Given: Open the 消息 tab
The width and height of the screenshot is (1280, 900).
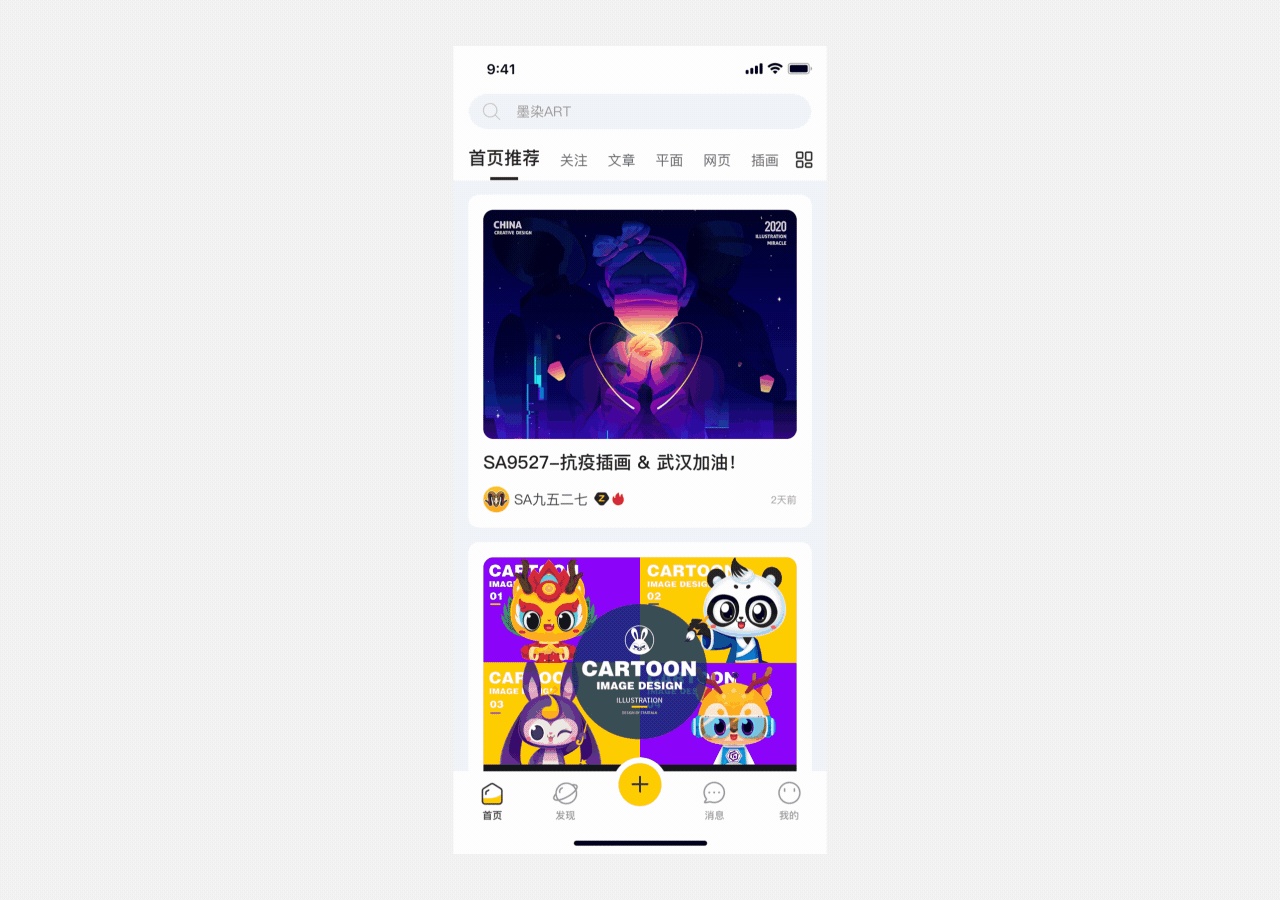Looking at the screenshot, I should tap(714, 801).
